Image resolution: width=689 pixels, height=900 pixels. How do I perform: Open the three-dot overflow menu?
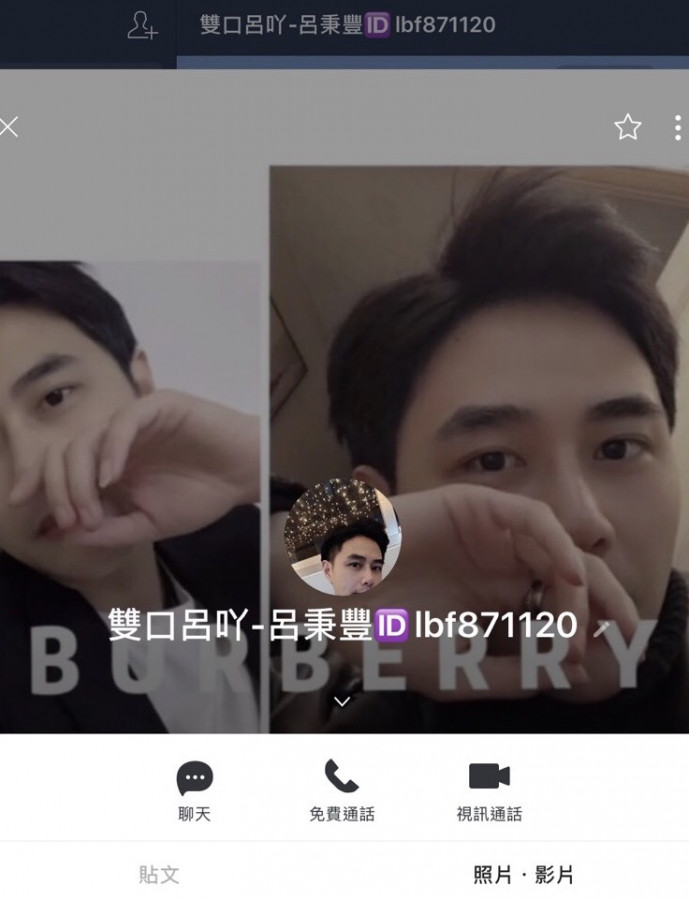(677, 127)
